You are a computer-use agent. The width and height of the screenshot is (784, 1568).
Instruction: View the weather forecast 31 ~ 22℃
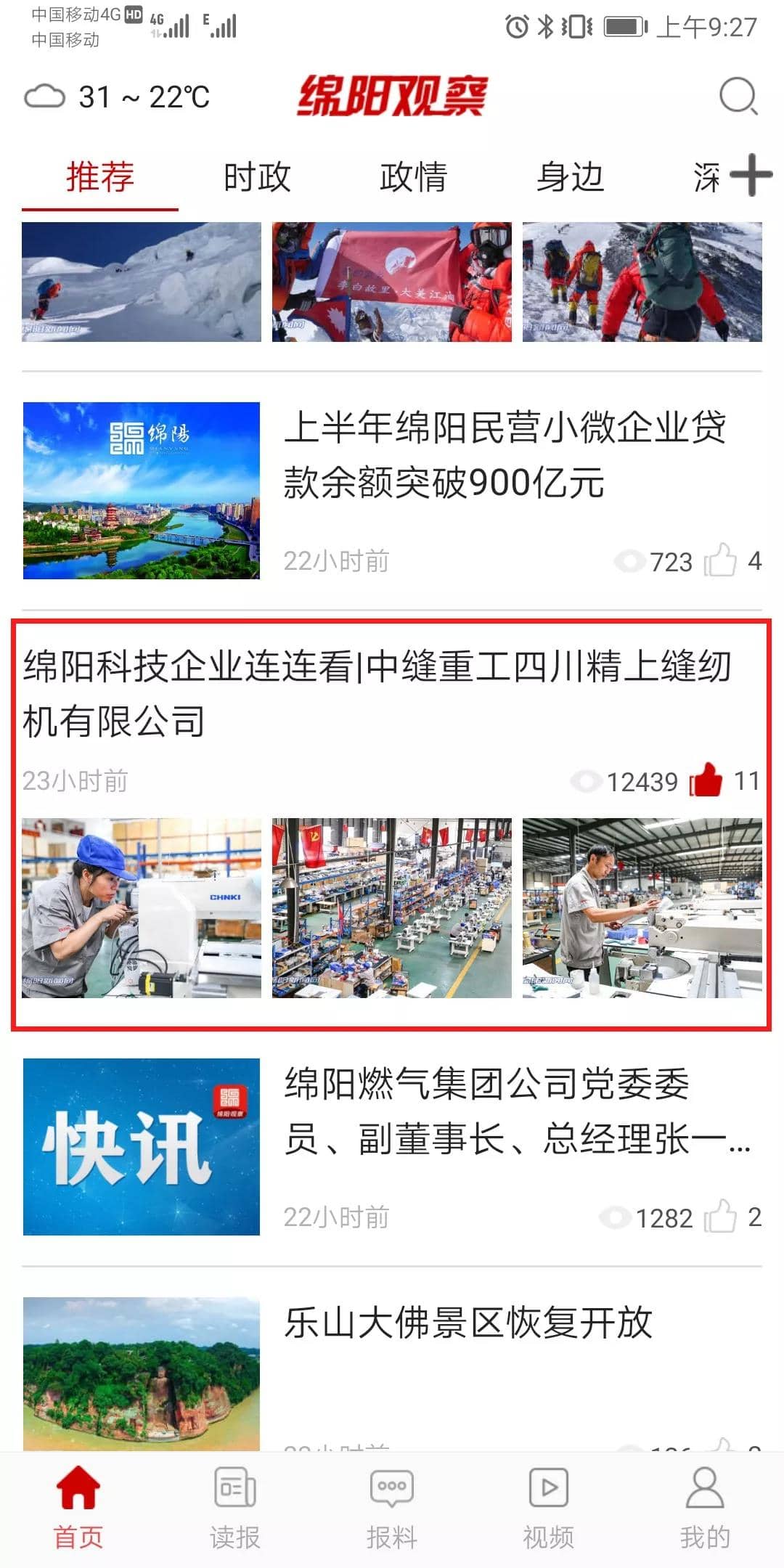[x=118, y=97]
